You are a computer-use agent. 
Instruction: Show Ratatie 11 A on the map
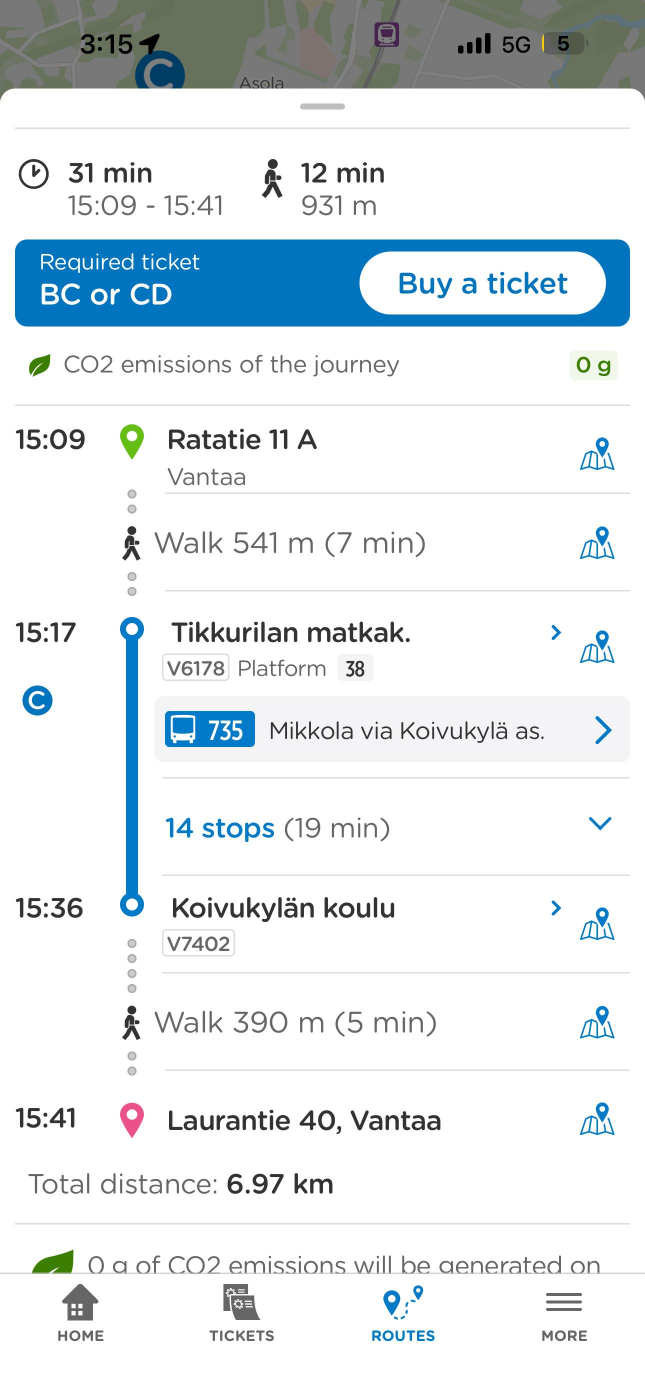pyautogui.click(x=597, y=454)
